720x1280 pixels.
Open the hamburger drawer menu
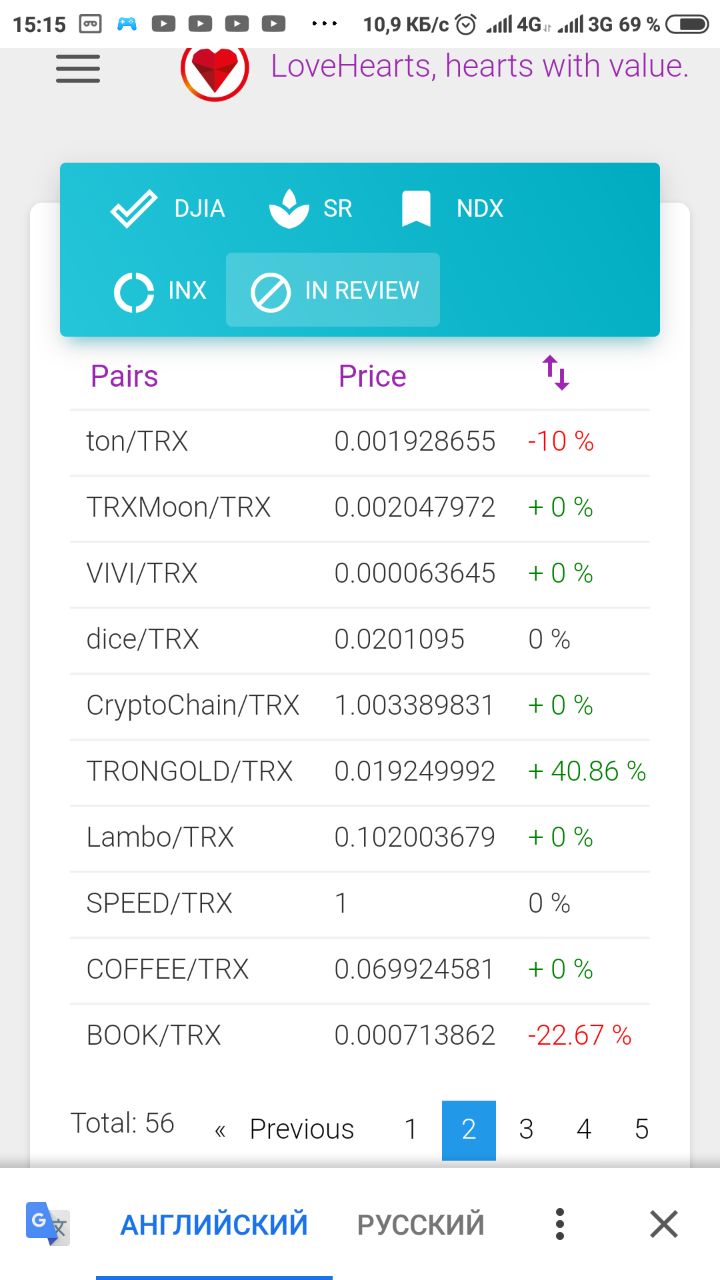point(78,67)
